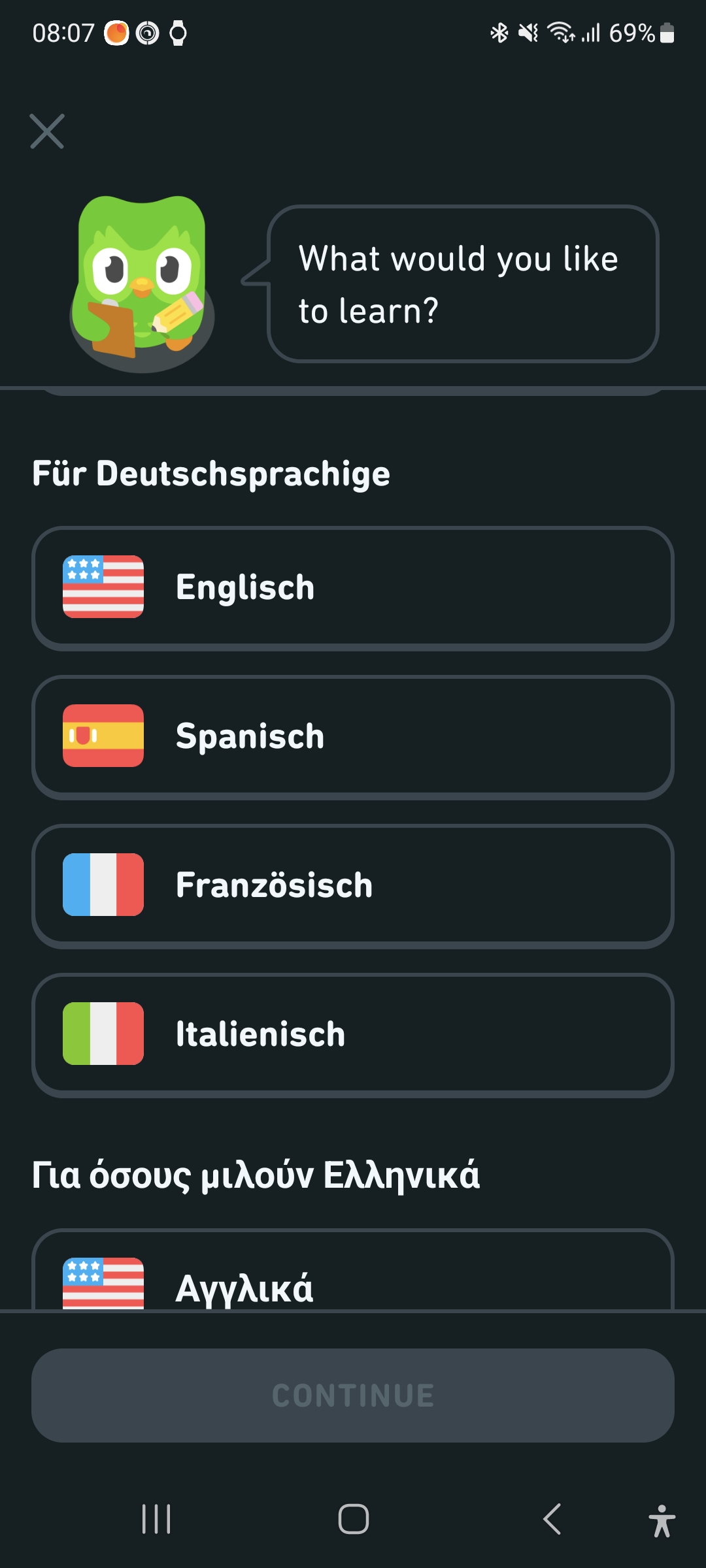The width and height of the screenshot is (706, 1568).
Task: Choose the Spanisch course
Action: coord(353,737)
